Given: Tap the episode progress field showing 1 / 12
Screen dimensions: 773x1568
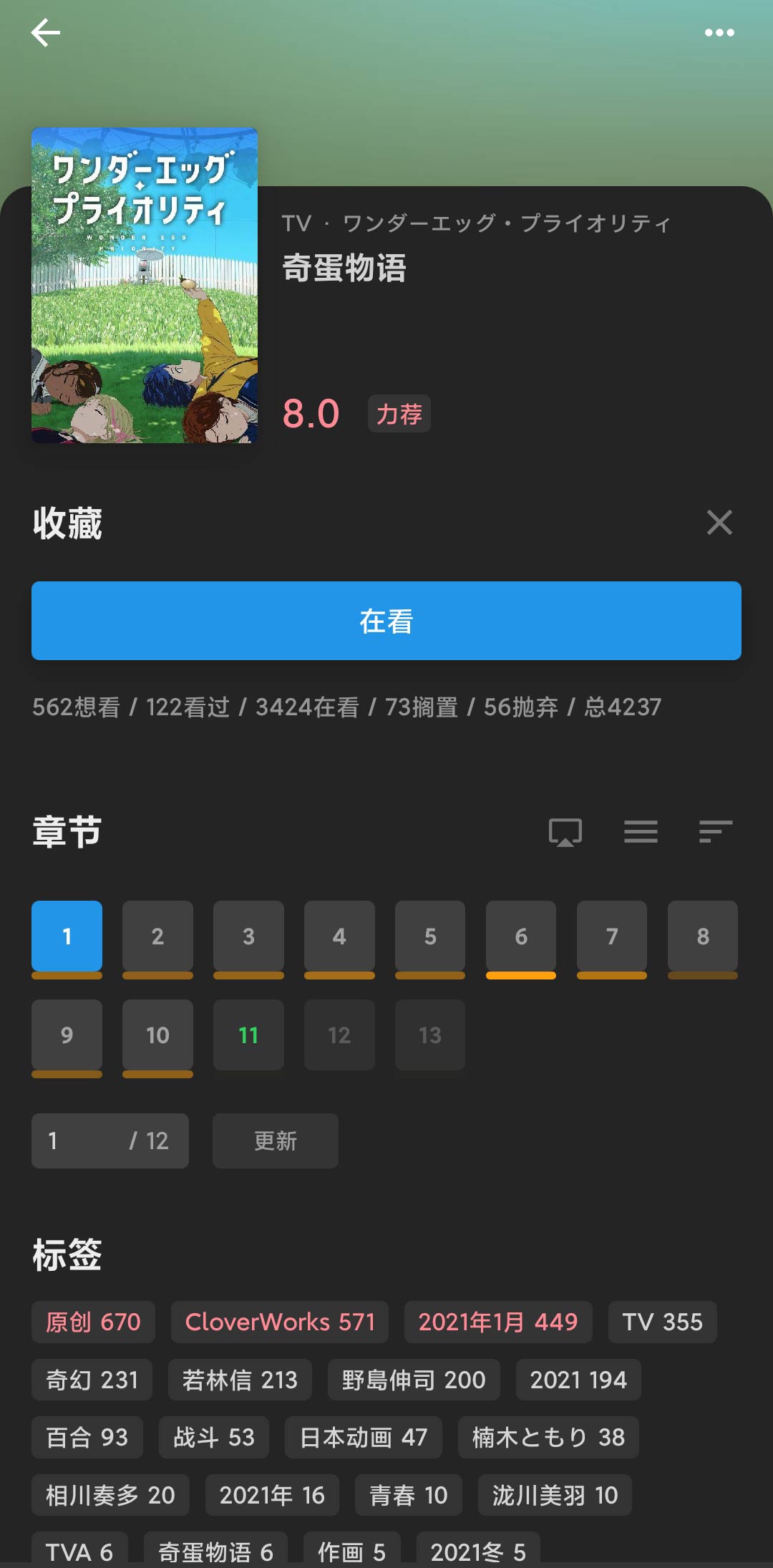Looking at the screenshot, I should (110, 1141).
